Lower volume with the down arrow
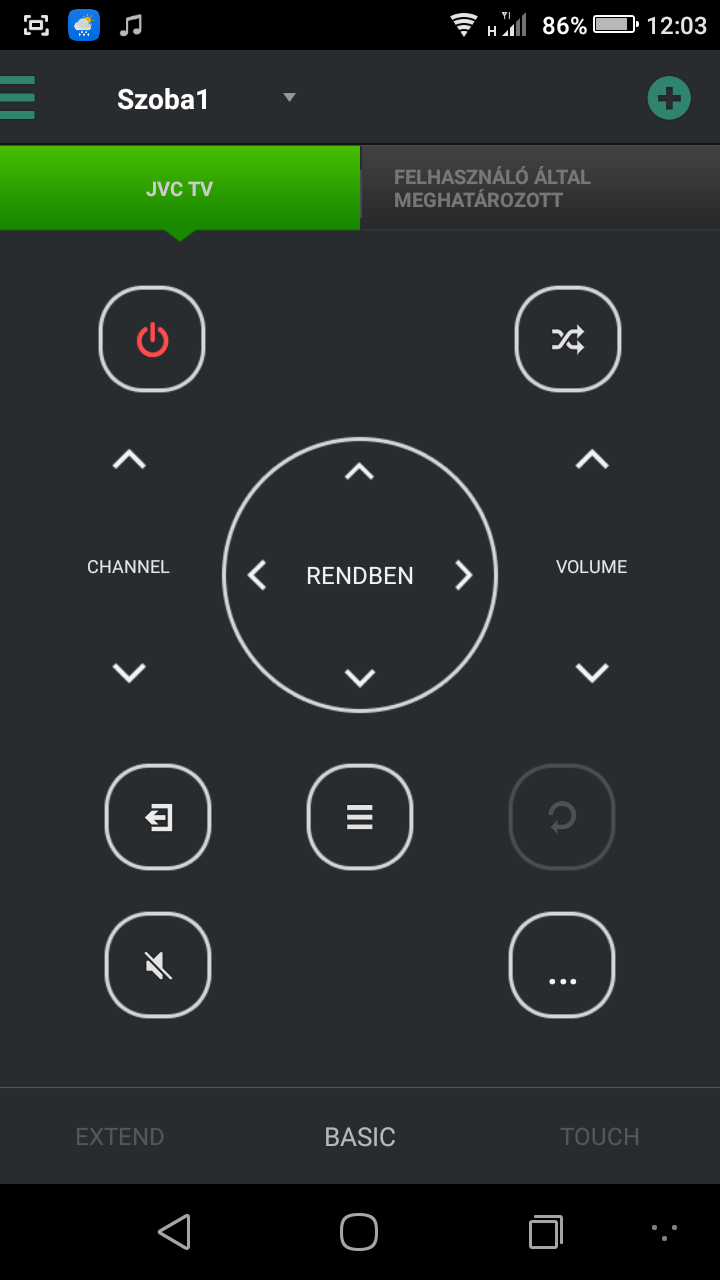This screenshot has height=1280, width=720. click(x=592, y=673)
